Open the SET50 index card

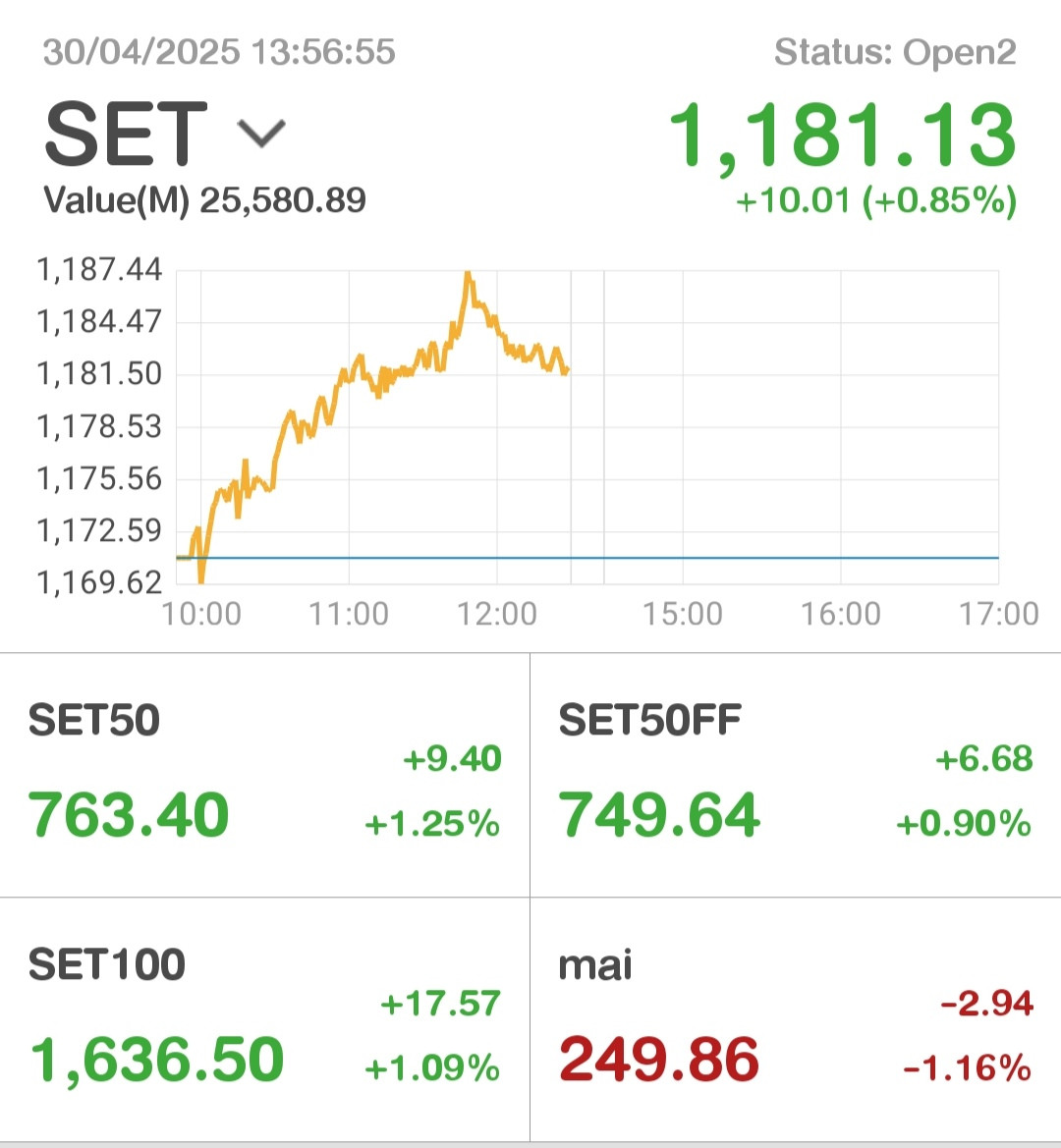[264, 775]
